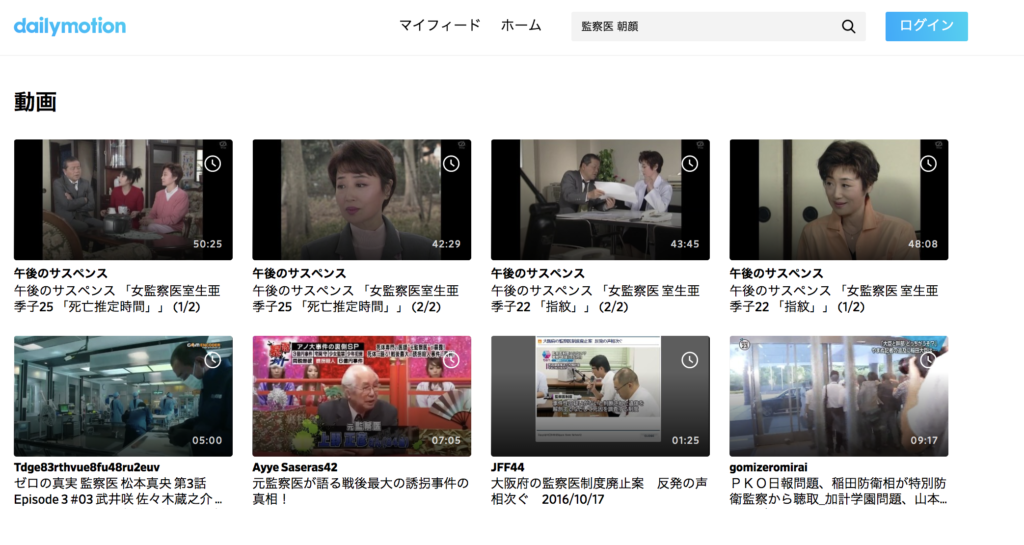1024x545 pixels.
Task: Open マイフィード in the top navigation
Action: pyautogui.click(x=439, y=25)
